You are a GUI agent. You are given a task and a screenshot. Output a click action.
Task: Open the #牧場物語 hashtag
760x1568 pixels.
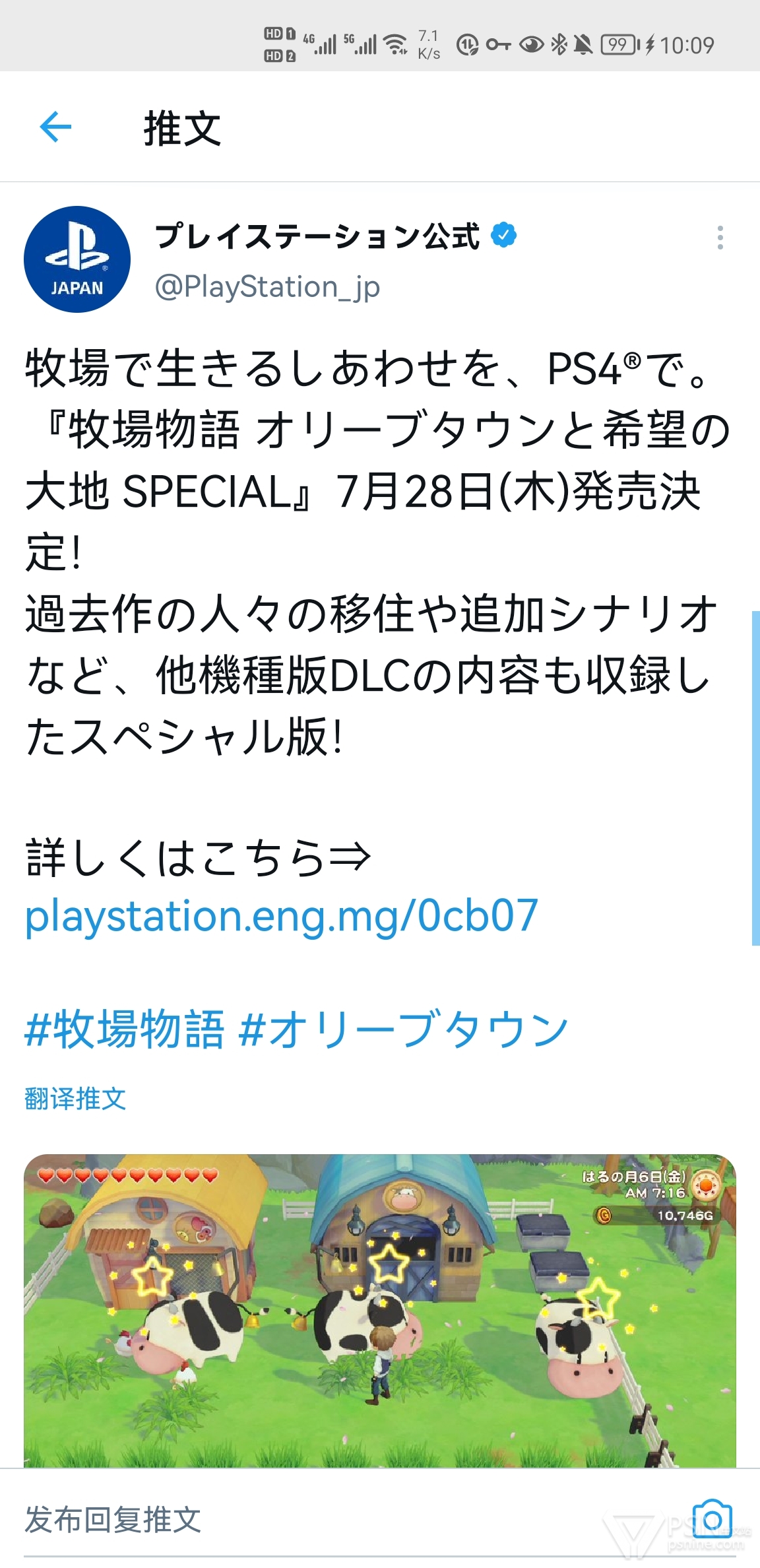click(x=125, y=1030)
